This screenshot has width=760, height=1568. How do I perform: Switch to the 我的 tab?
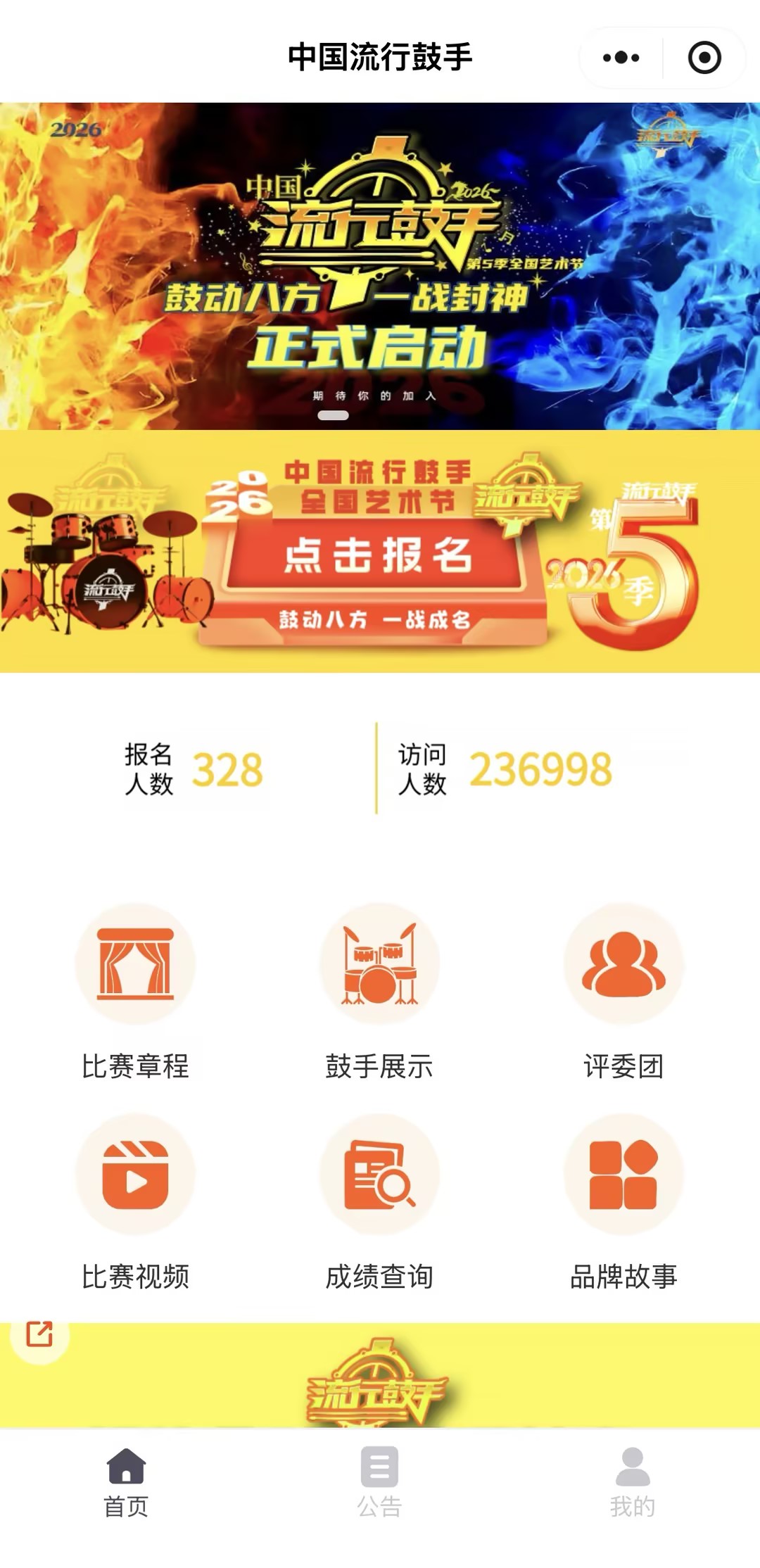point(632,1481)
